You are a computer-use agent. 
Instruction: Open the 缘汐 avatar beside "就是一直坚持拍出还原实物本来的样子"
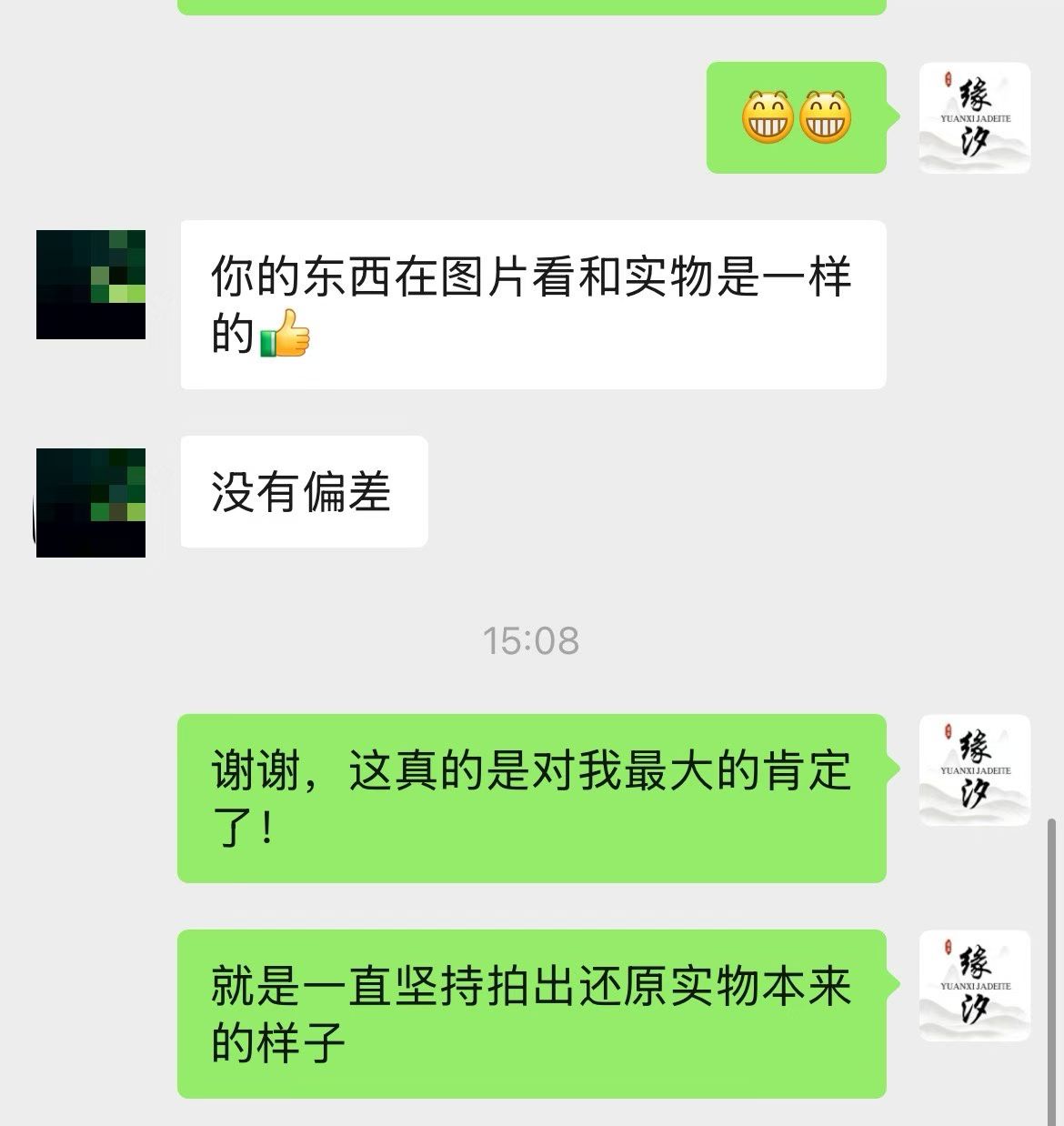click(974, 985)
